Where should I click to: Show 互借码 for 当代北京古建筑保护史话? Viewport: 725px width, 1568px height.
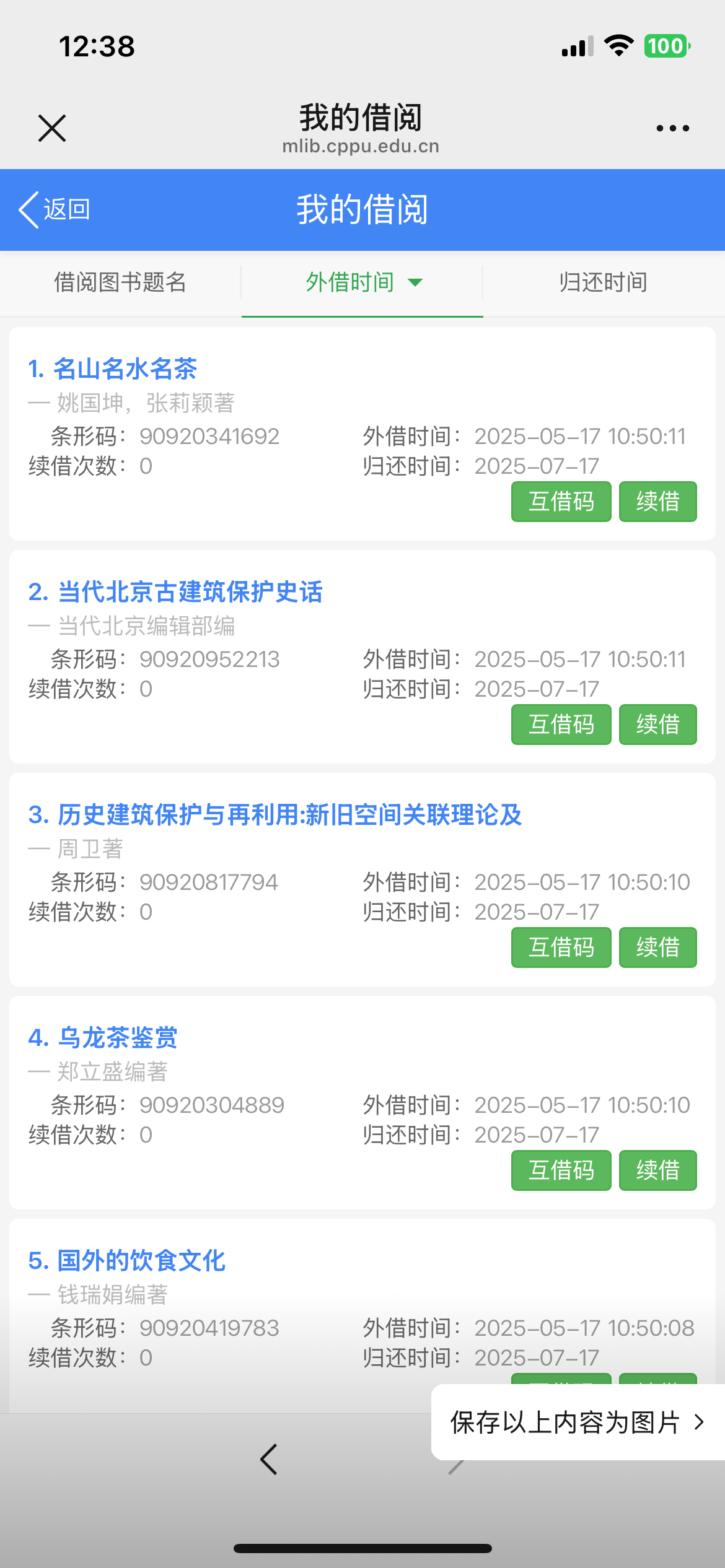click(x=561, y=725)
